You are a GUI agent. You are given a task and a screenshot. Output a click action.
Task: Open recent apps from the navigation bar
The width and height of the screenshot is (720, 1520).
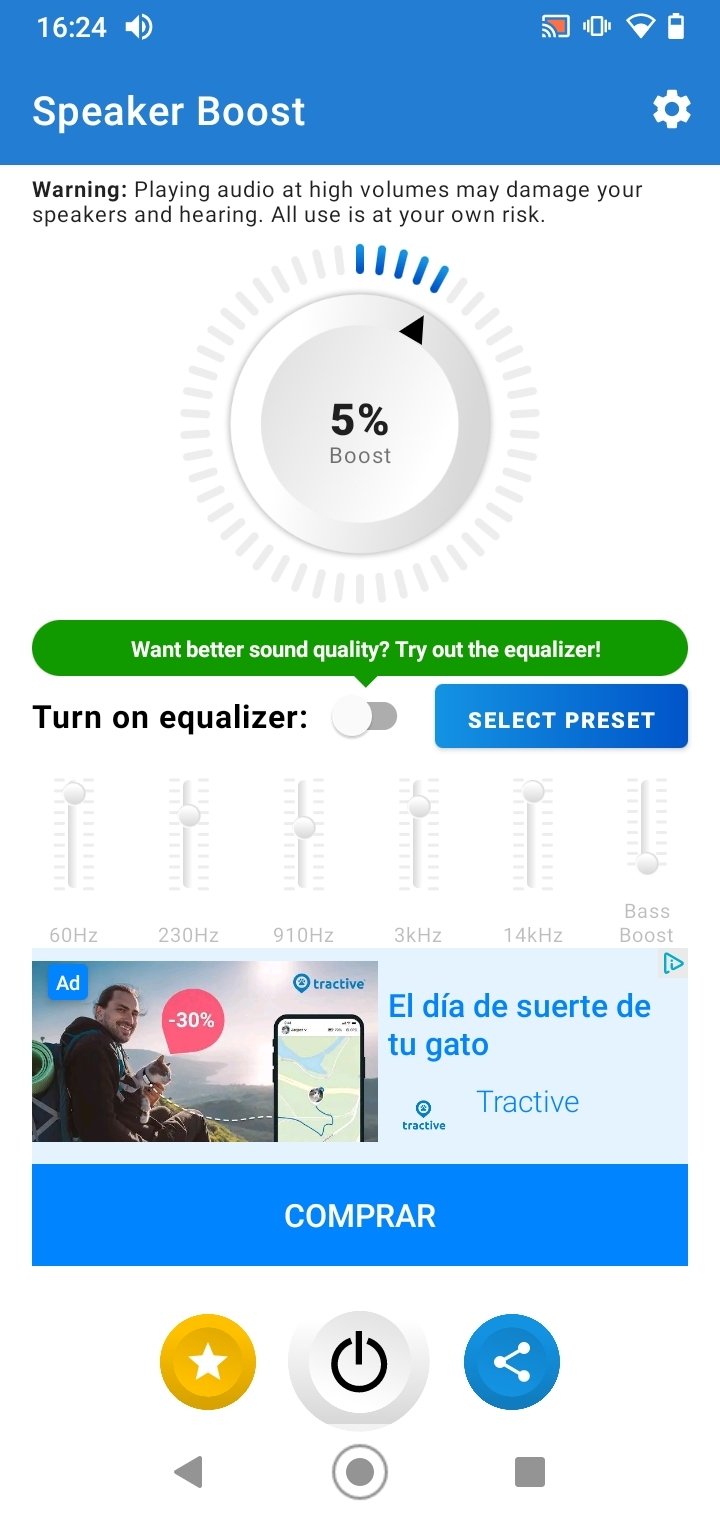tap(530, 1471)
